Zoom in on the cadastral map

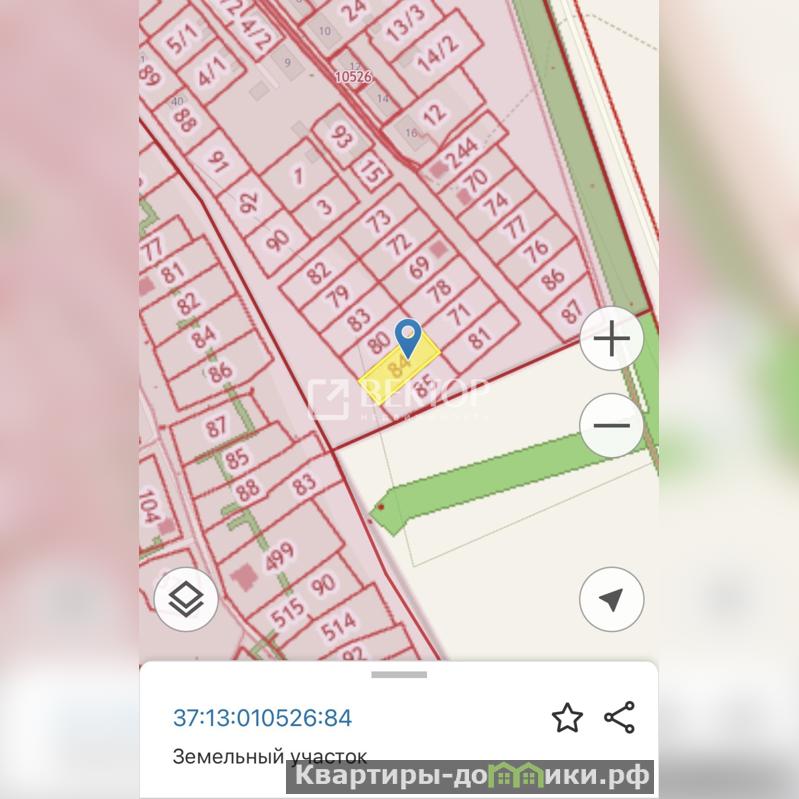pyautogui.click(x=611, y=339)
